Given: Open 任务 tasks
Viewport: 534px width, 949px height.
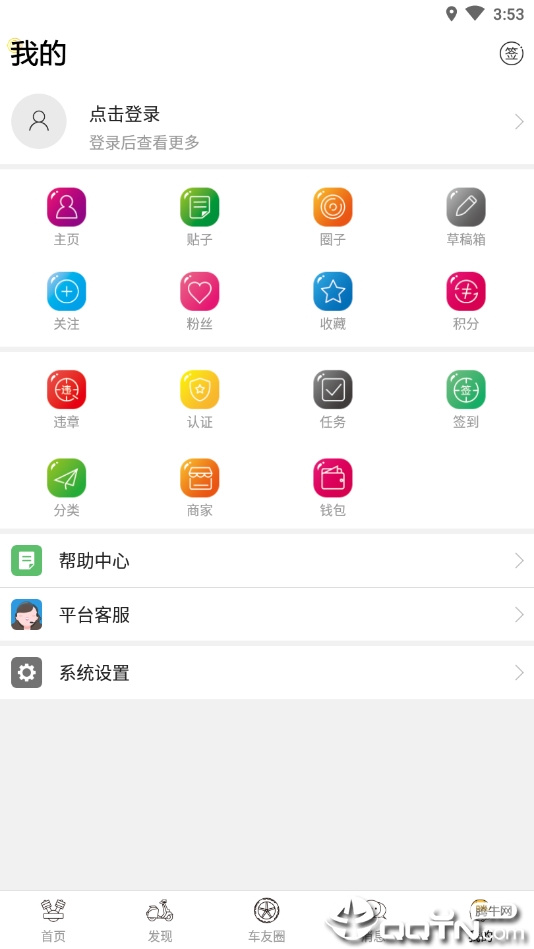Looking at the screenshot, I should (333, 399).
